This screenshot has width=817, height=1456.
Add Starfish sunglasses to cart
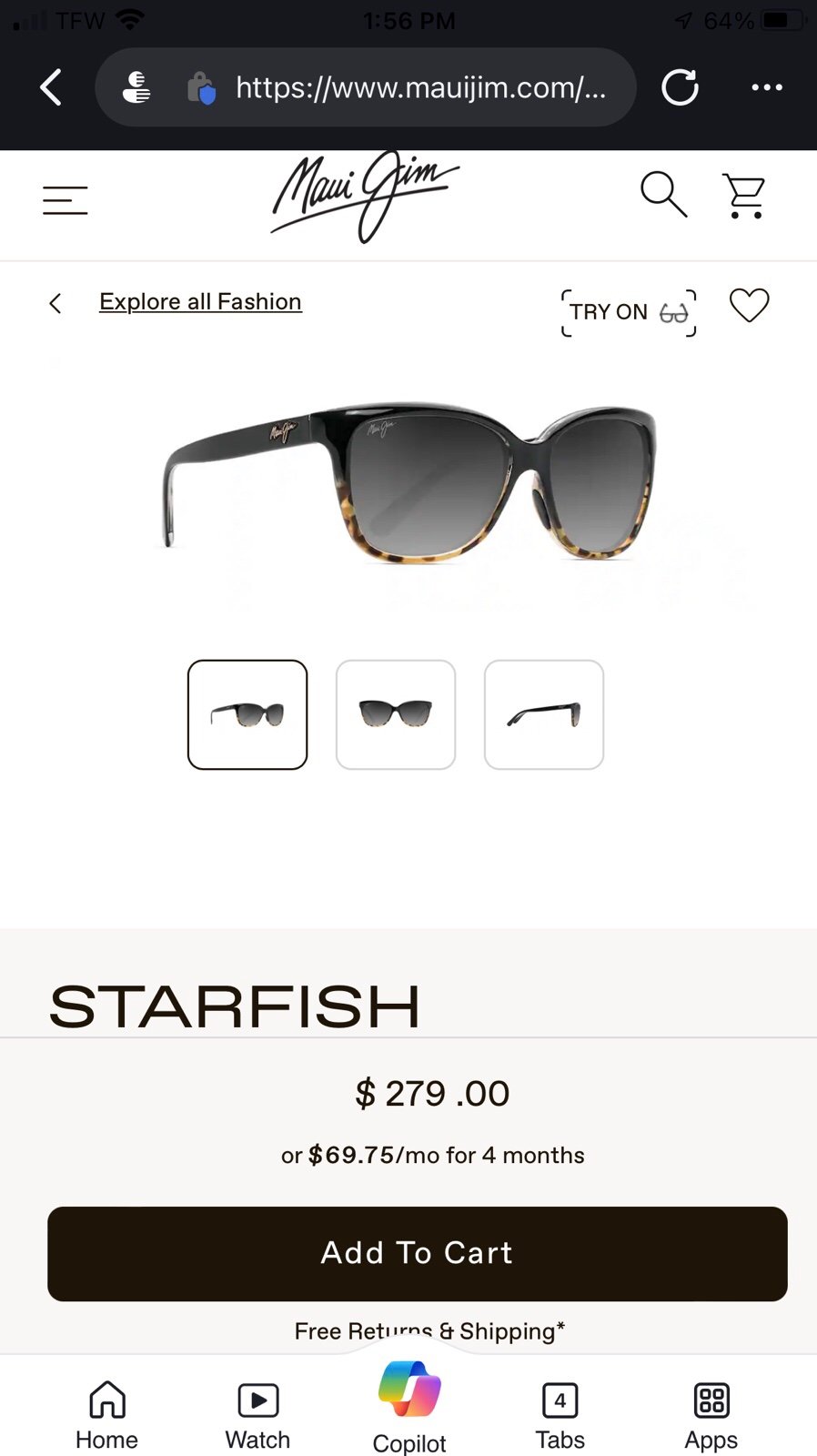418,1253
